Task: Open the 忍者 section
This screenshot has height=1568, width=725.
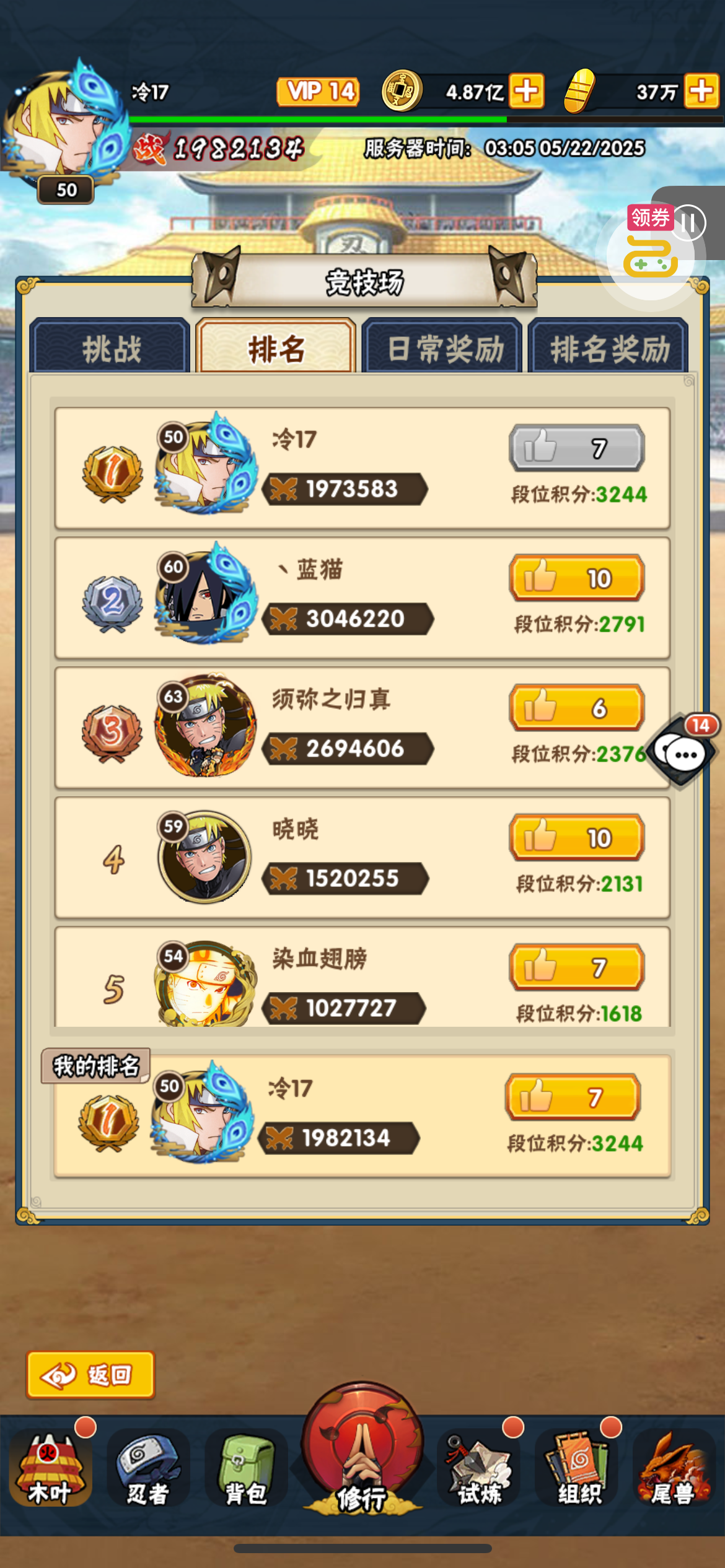Action: [x=147, y=1469]
